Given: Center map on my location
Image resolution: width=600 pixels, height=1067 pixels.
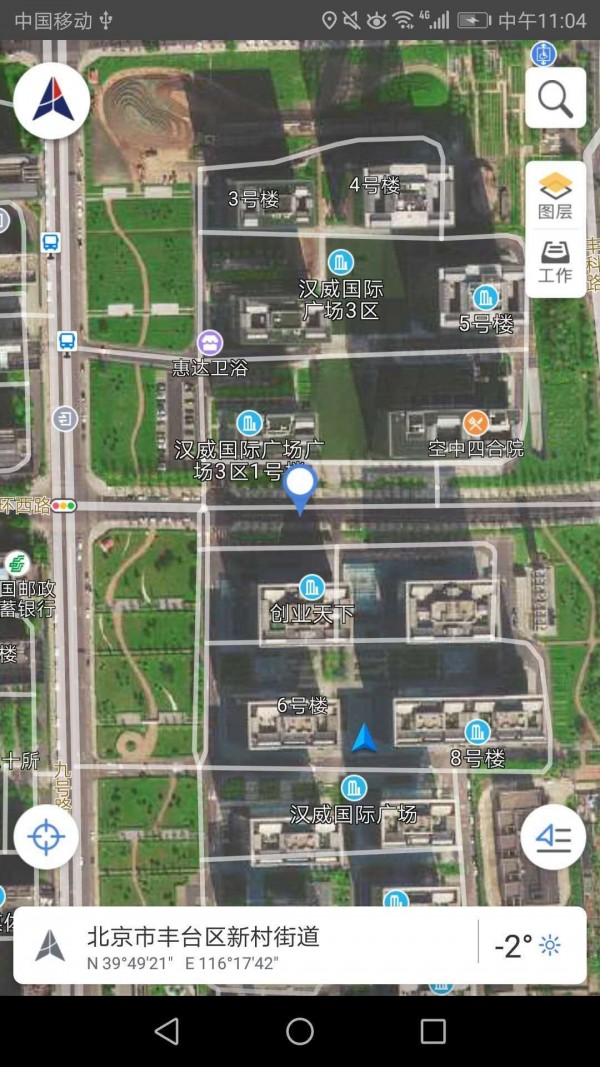Looking at the screenshot, I should click(46, 837).
